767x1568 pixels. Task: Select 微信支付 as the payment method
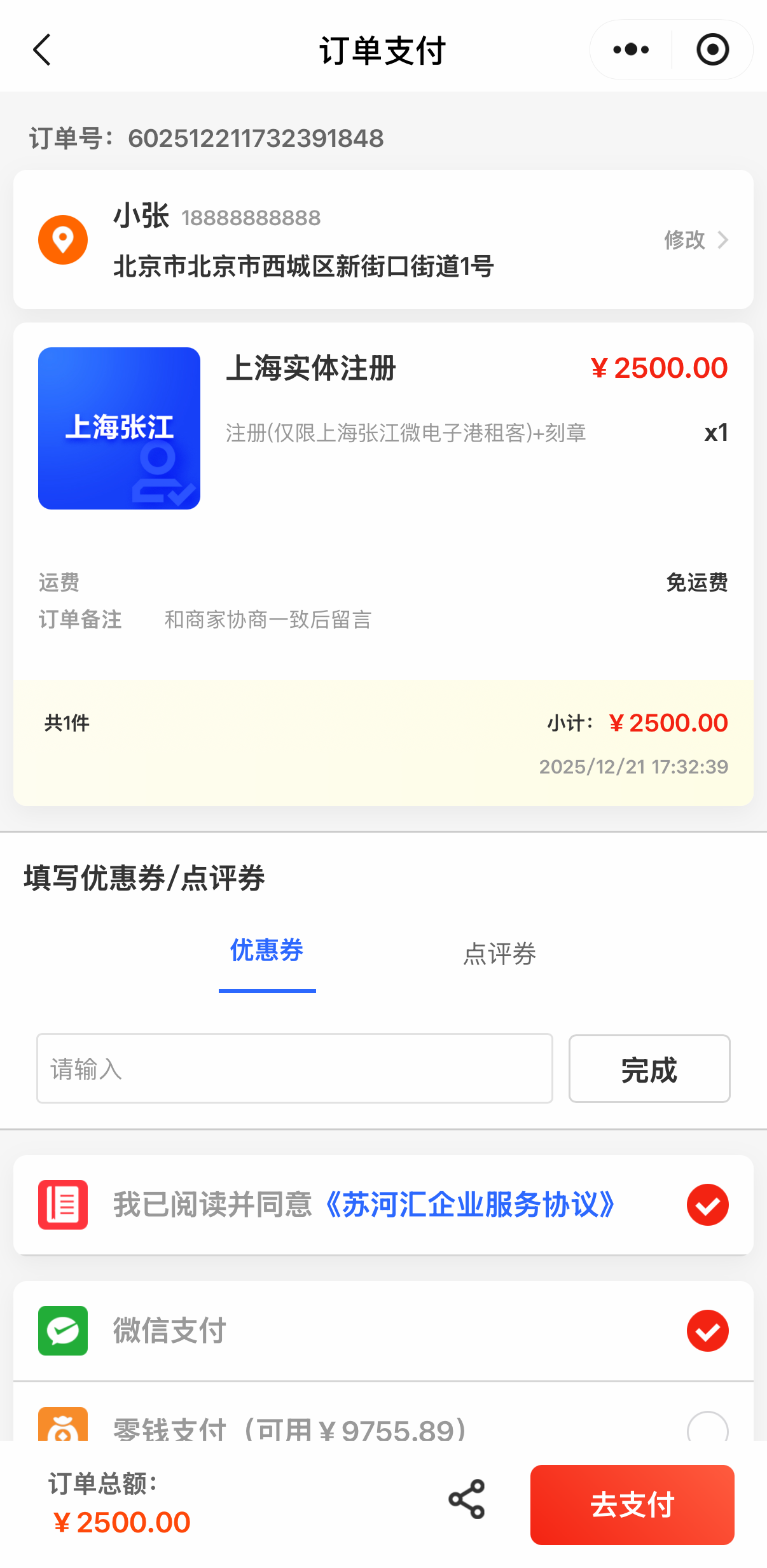pyautogui.click(x=707, y=1330)
